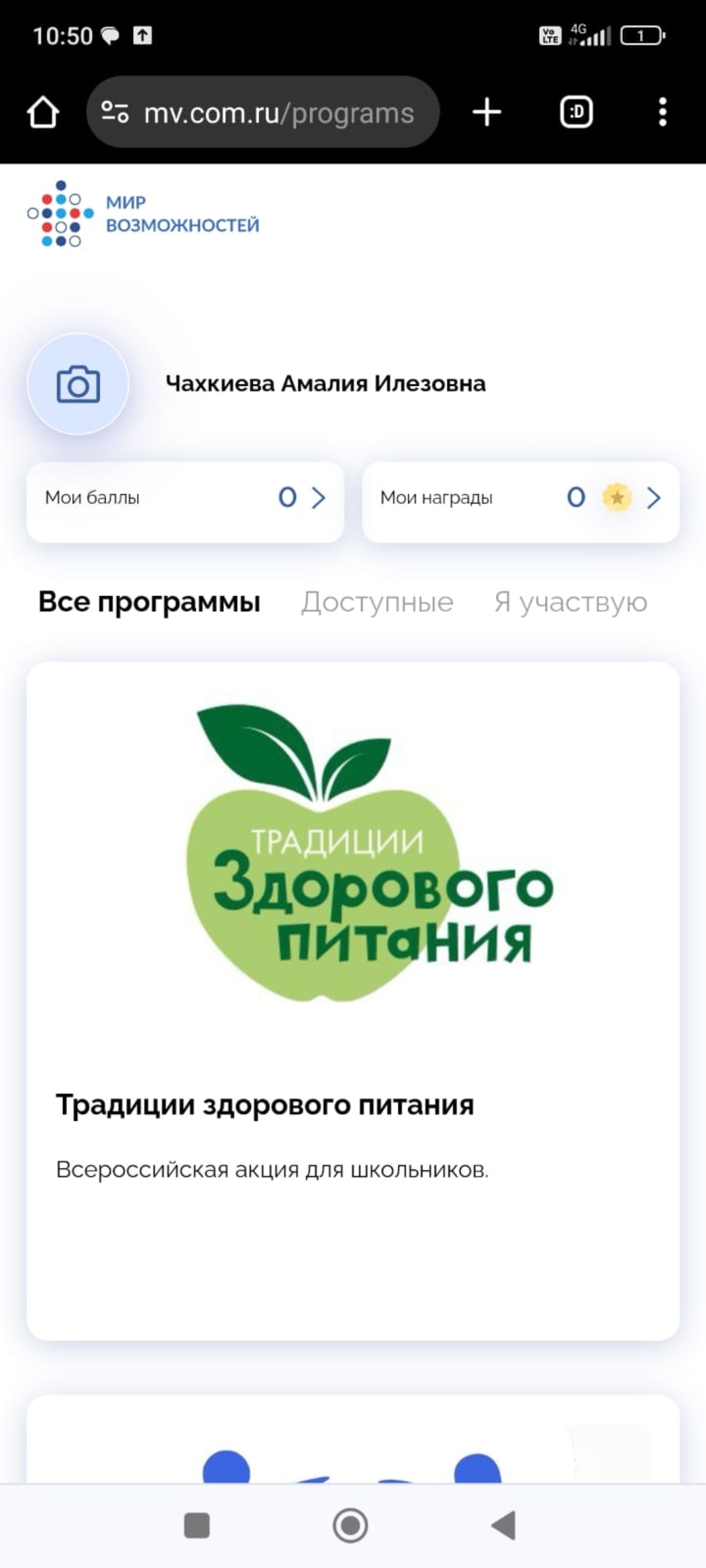Tap the system back button
This screenshot has height=1568, width=706.
click(503, 1526)
